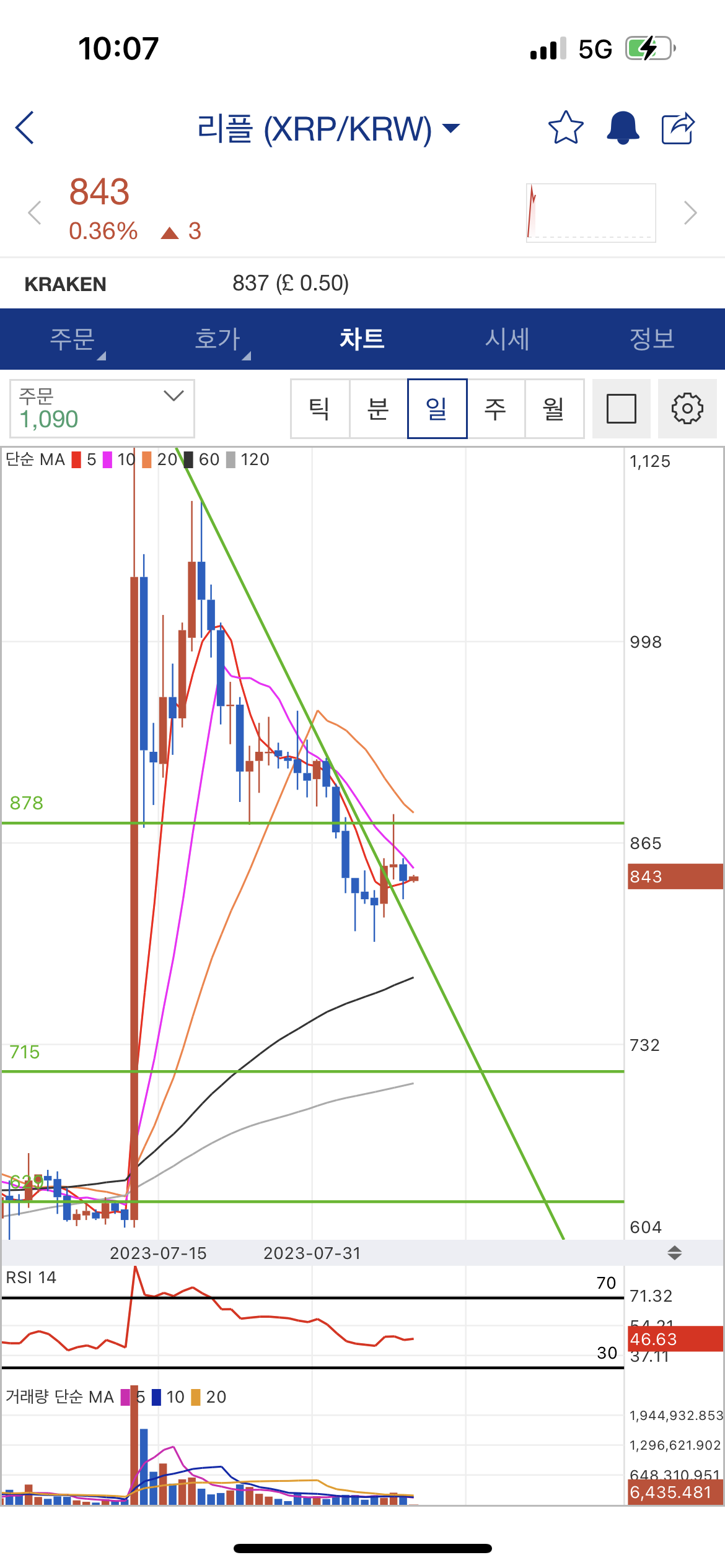Image resolution: width=725 pixels, height=1568 pixels.
Task: Go back using the top-left arrow
Action: click(25, 128)
